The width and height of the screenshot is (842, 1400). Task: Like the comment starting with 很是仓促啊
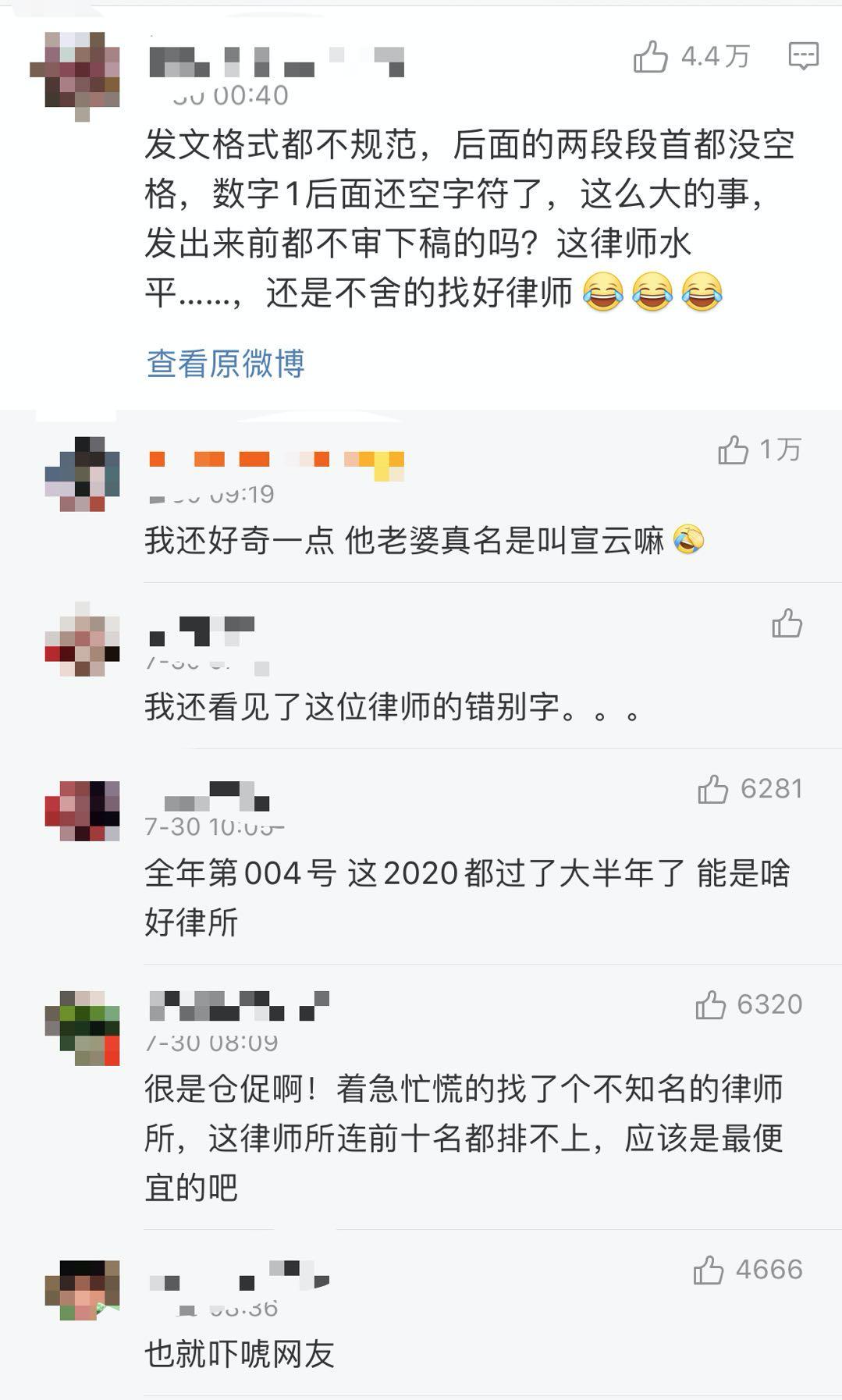point(711,1004)
